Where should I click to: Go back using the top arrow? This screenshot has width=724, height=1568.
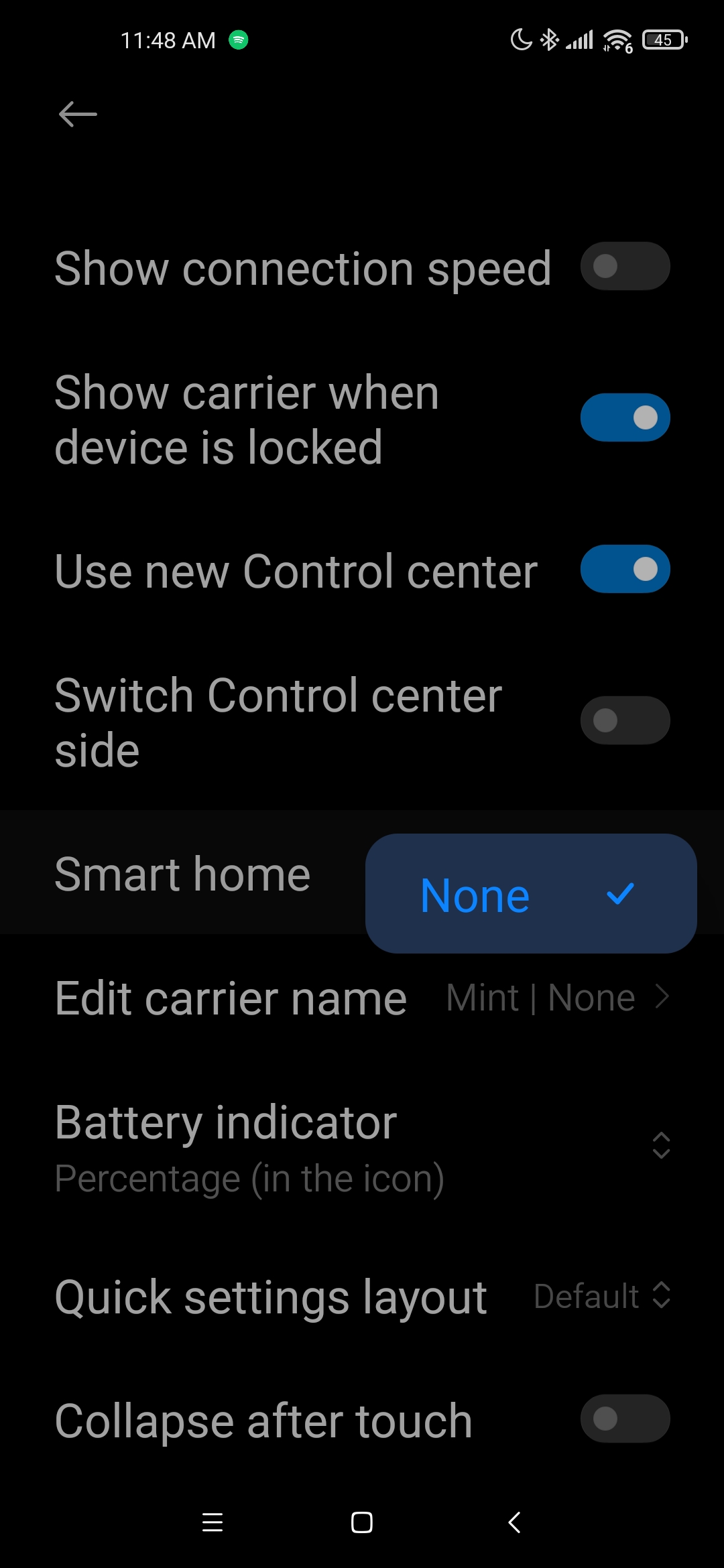point(78,114)
